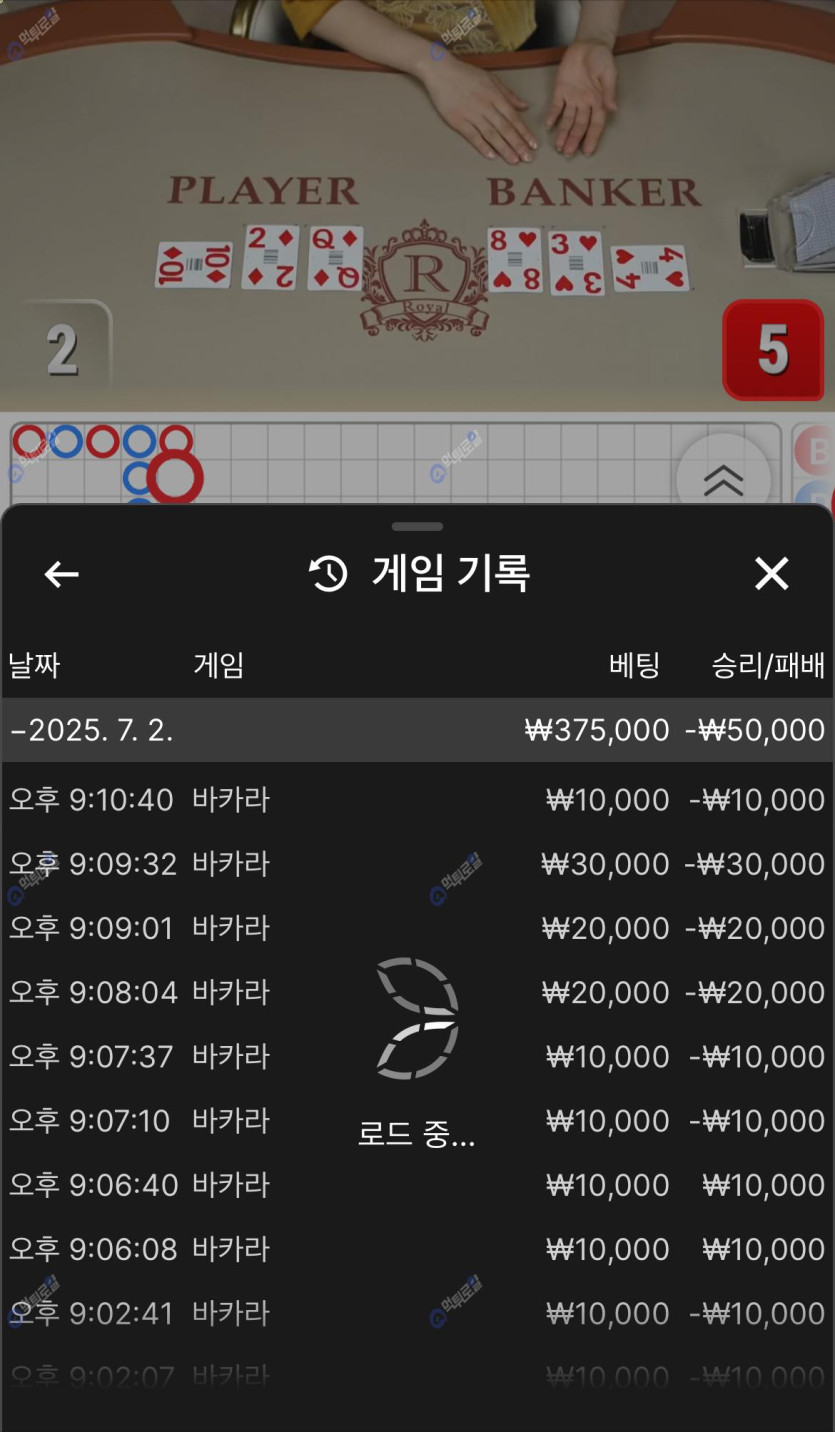Screen dimensions: 835x1432
Task: Go back from the game history panel
Action: tap(62, 574)
